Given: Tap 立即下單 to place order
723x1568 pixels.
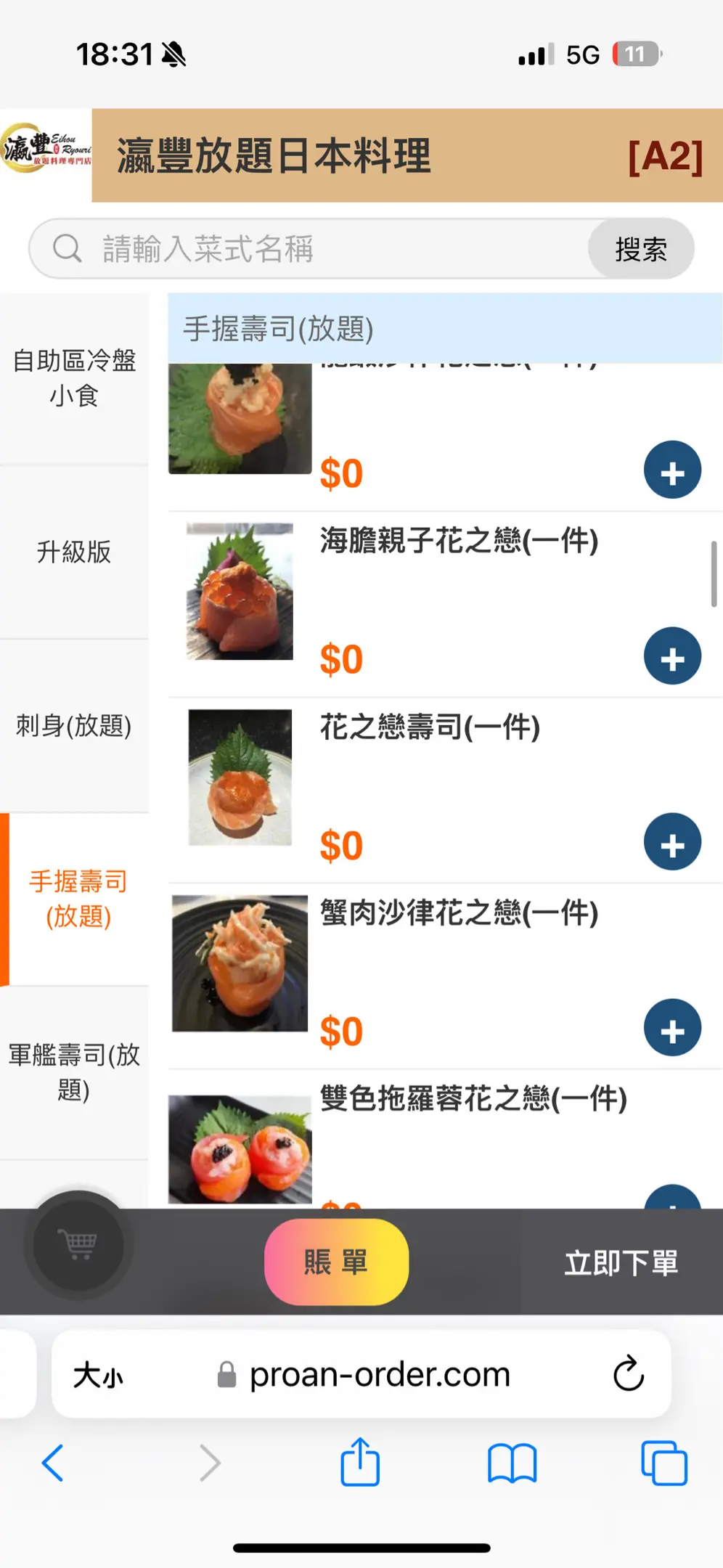Looking at the screenshot, I should [x=621, y=1263].
